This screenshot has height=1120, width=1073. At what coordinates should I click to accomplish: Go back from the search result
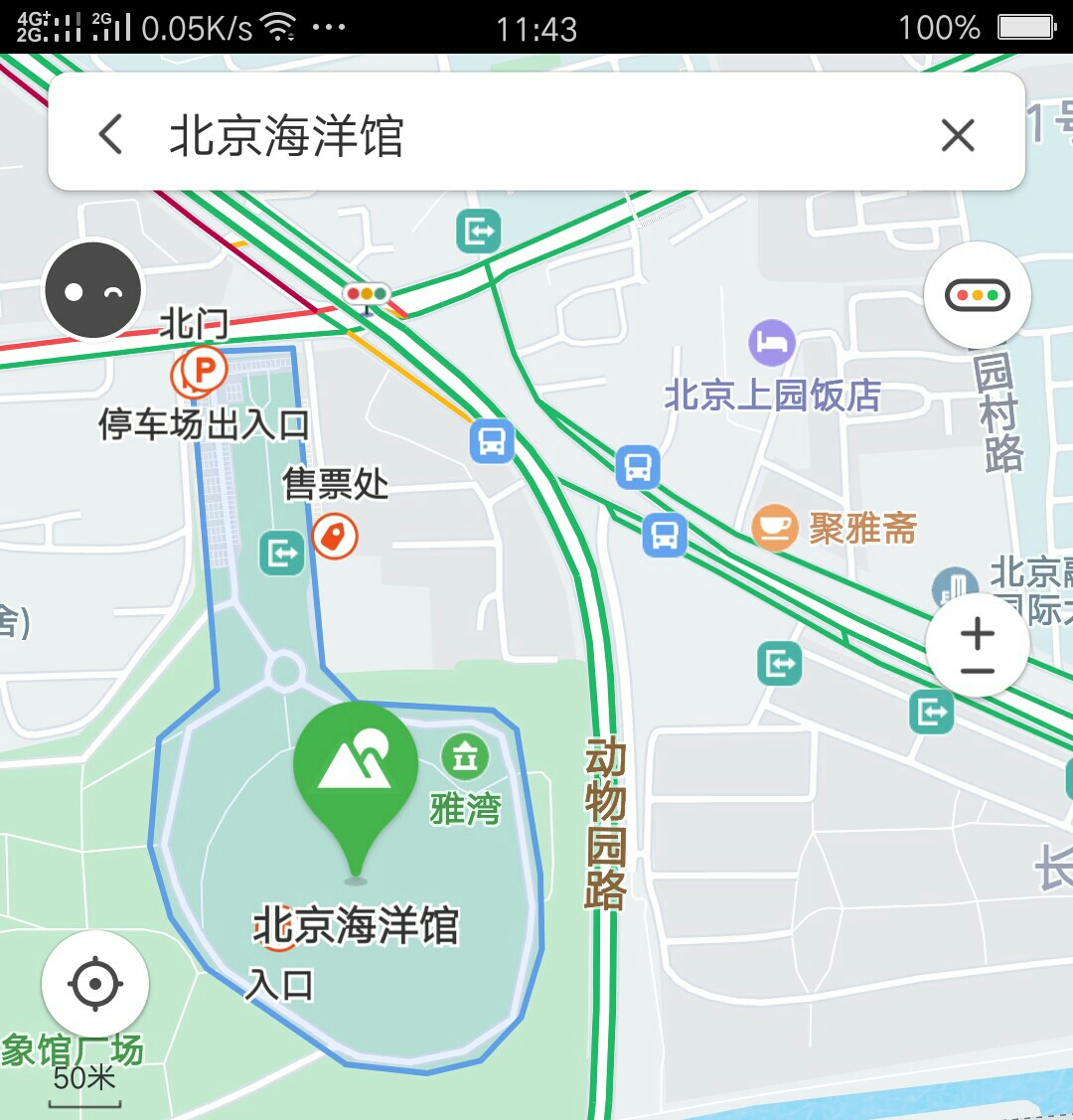tap(111, 134)
